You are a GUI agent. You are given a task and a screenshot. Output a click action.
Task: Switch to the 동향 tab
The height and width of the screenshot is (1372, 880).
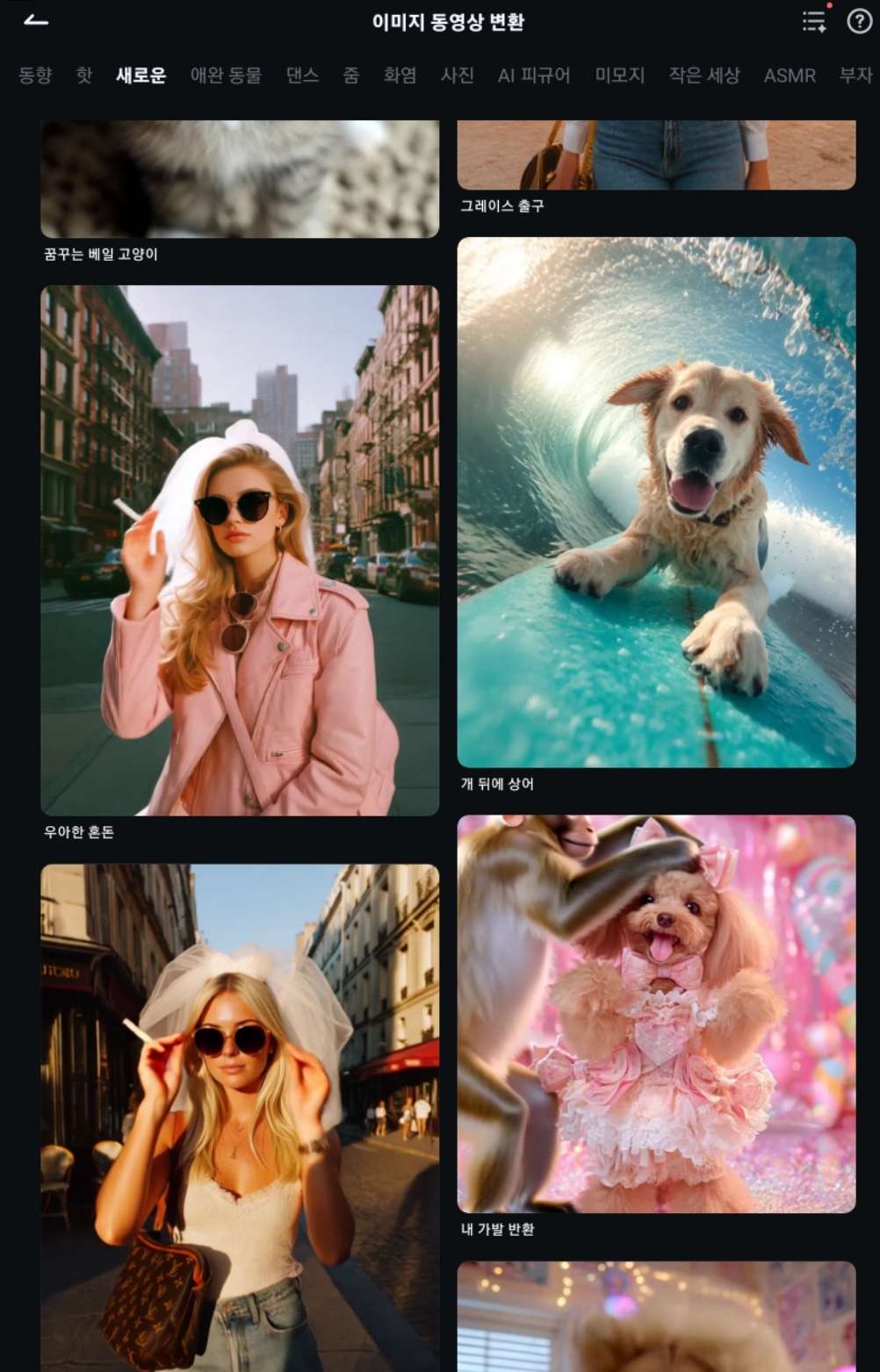(x=35, y=75)
